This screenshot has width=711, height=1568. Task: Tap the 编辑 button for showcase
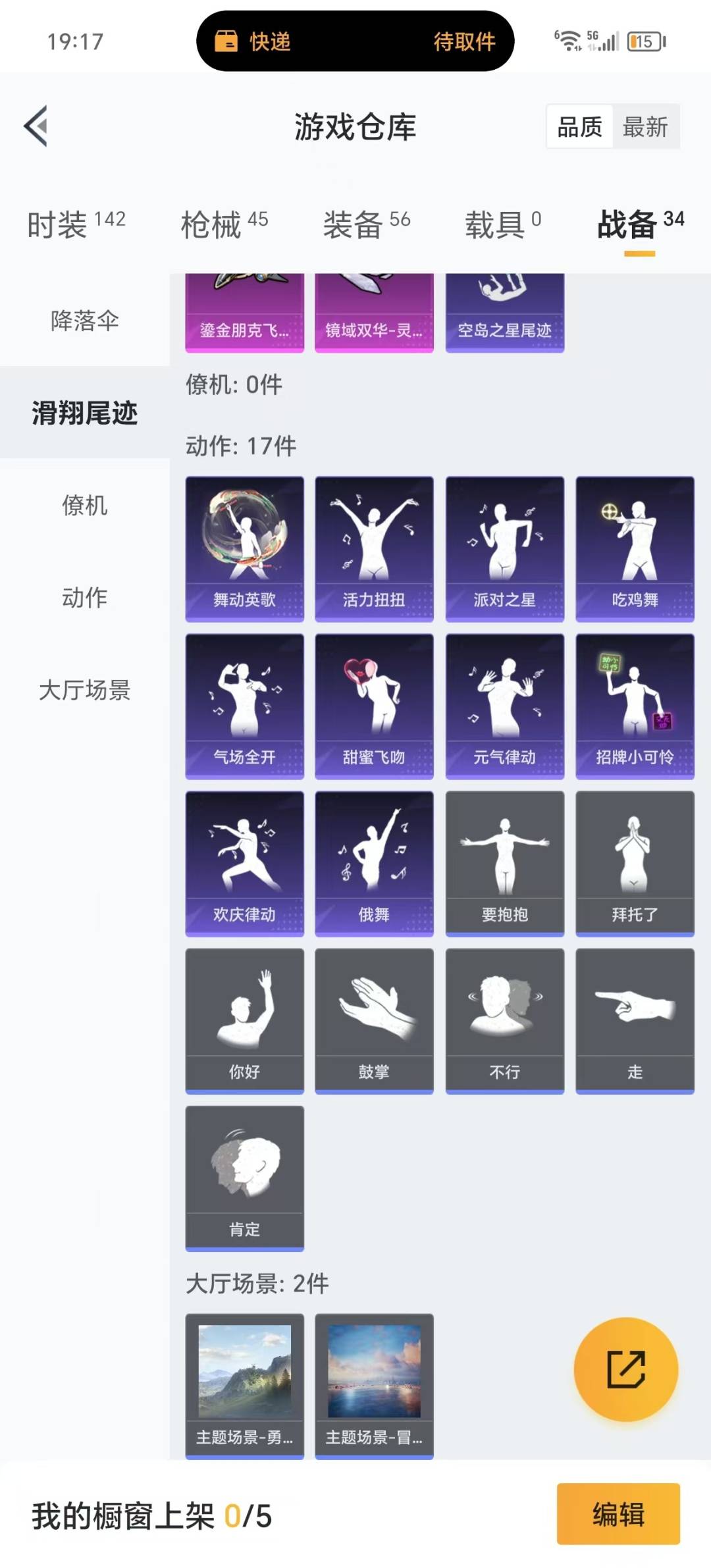[618, 1514]
